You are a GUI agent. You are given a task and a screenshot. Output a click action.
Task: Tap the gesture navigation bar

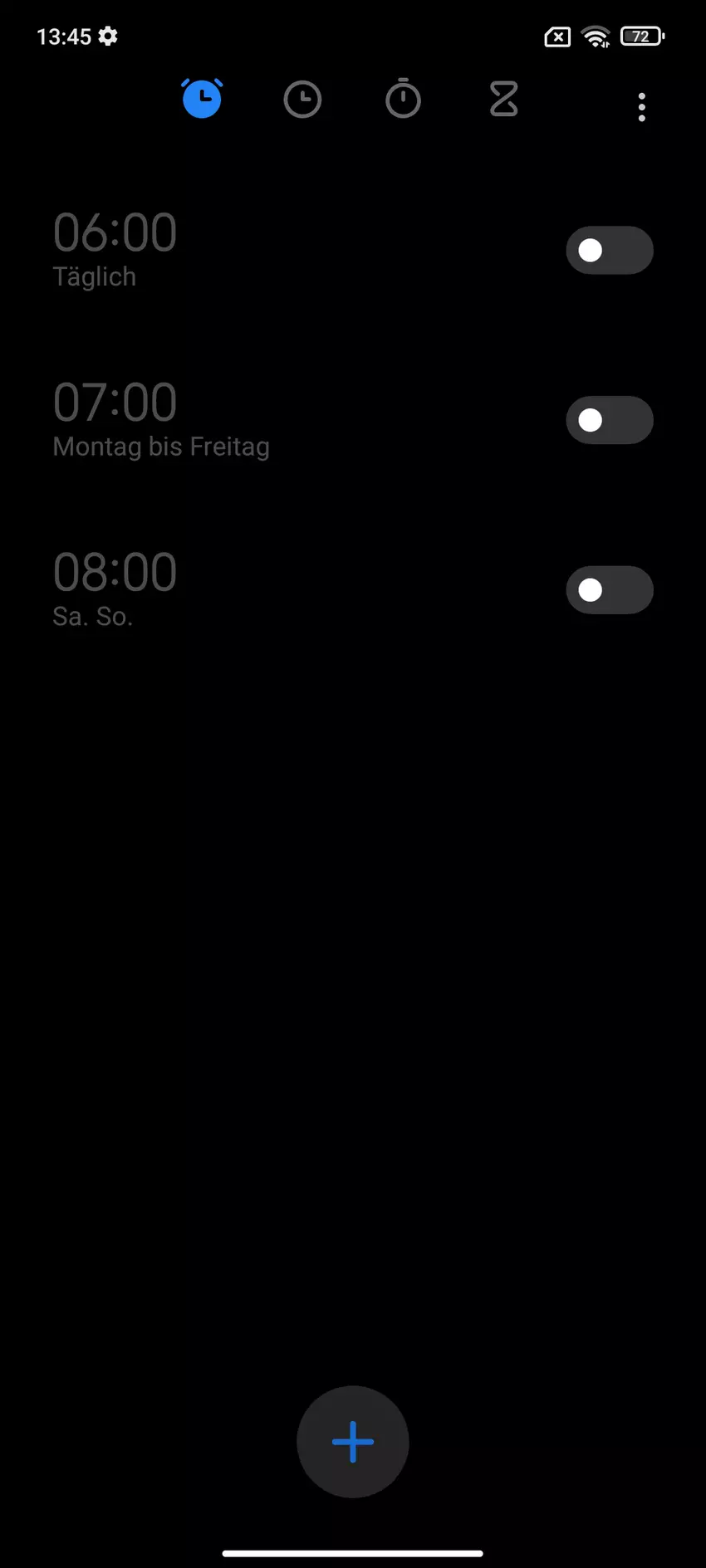pos(353,1546)
